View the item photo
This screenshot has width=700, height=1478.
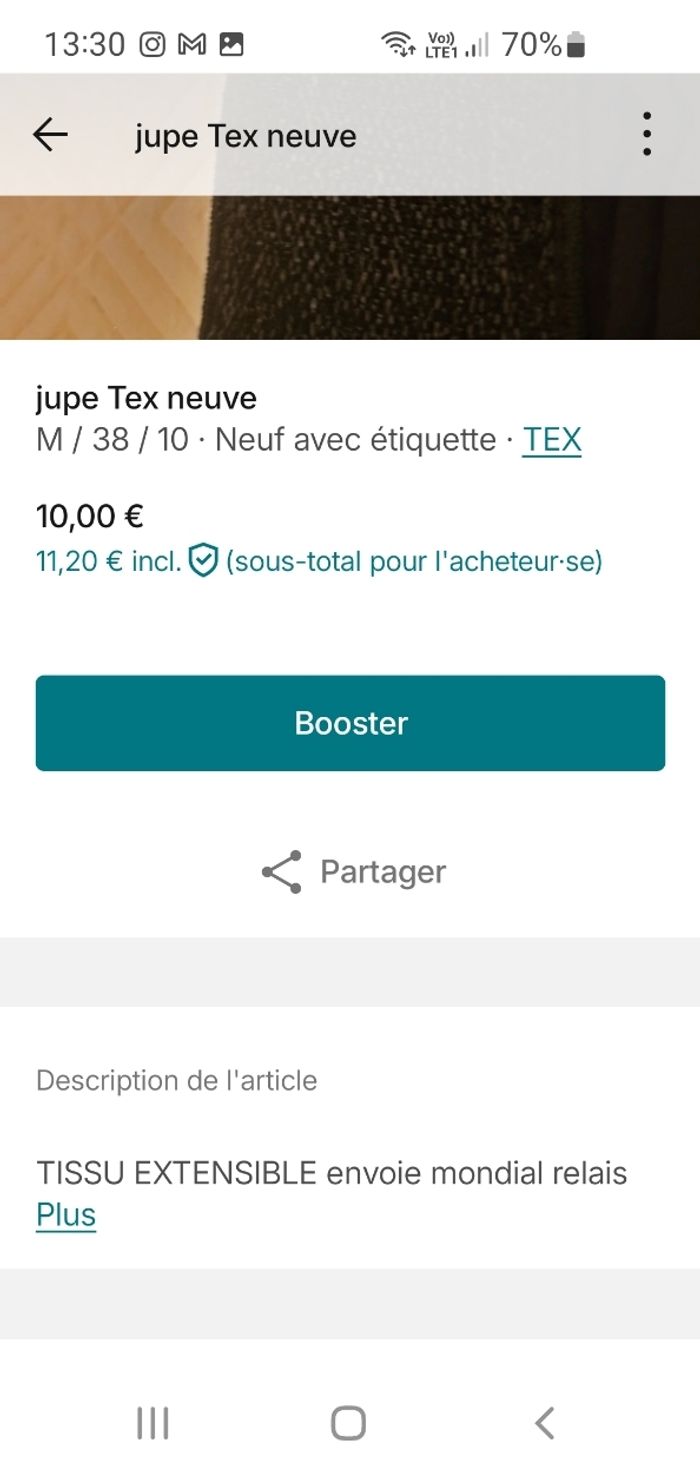[x=350, y=268]
